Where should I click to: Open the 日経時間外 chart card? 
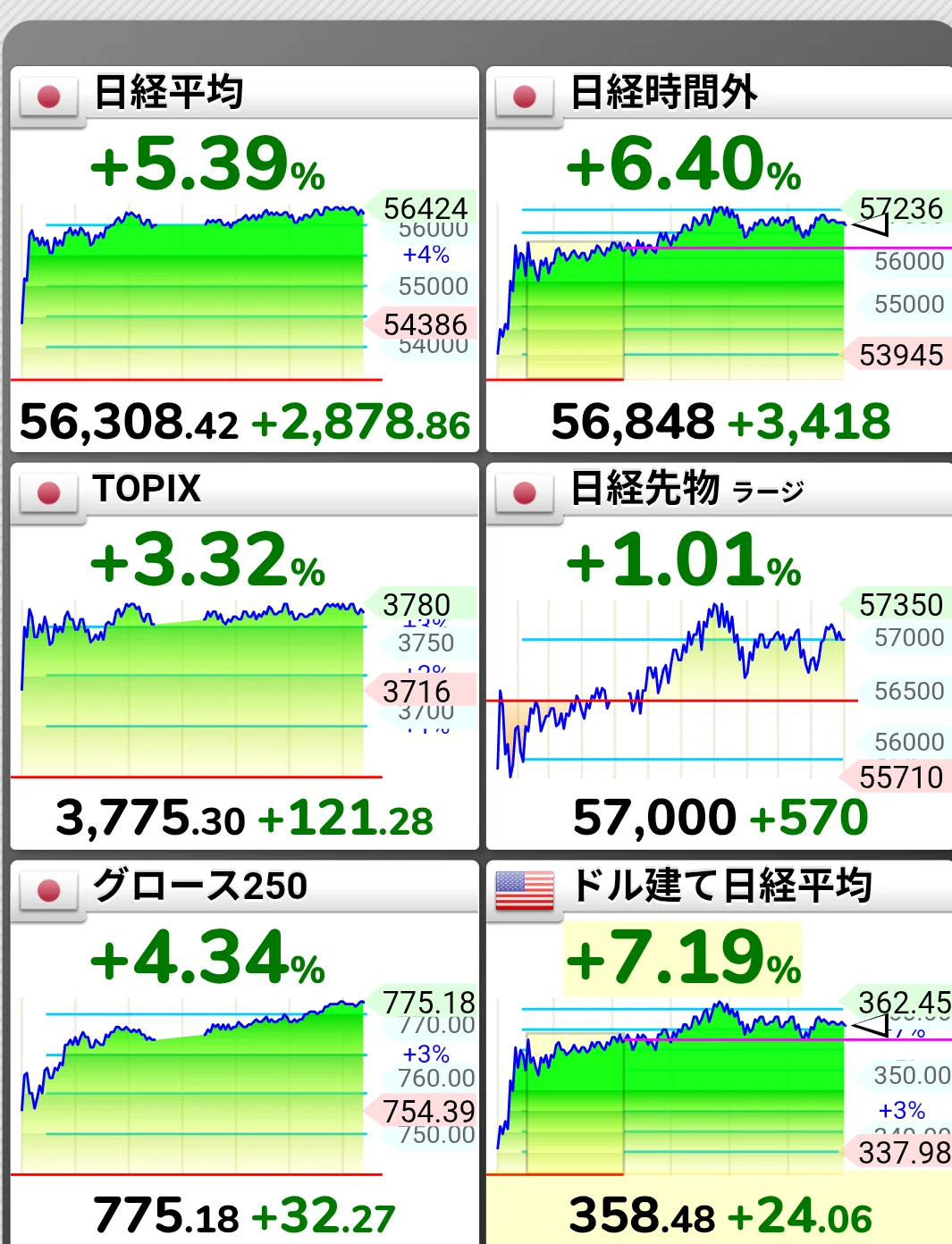[719, 259]
